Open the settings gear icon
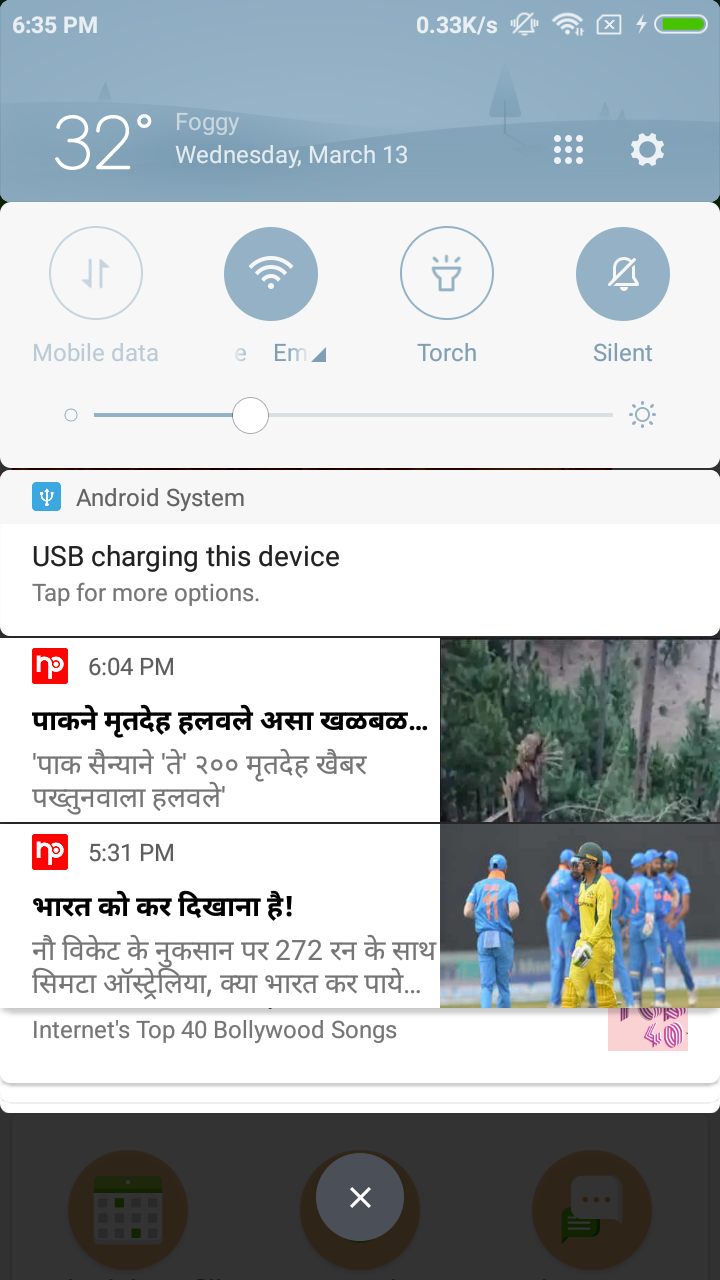Screen dimensions: 720x1280 click(647, 151)
